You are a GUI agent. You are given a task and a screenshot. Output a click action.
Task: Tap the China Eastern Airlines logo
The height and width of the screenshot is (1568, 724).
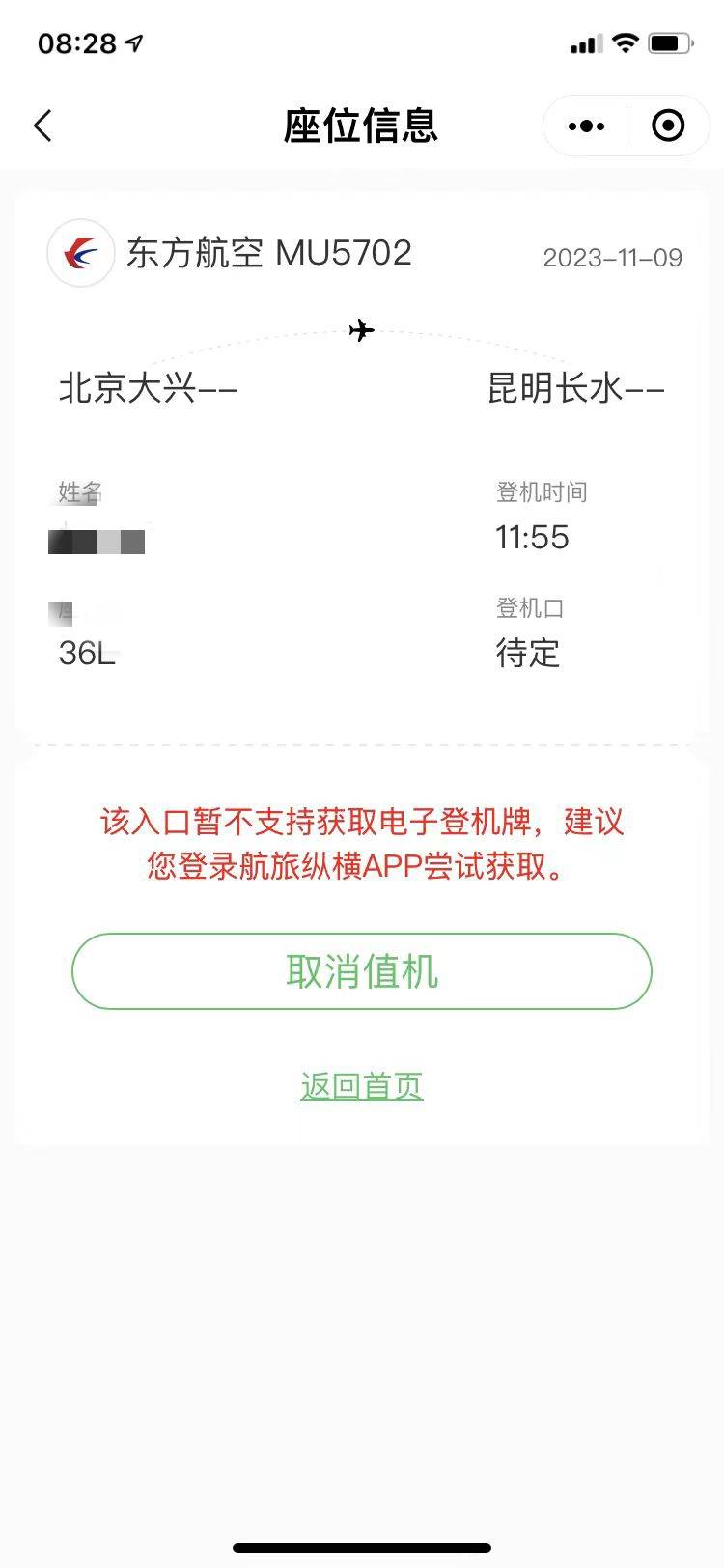coord(82,253)
